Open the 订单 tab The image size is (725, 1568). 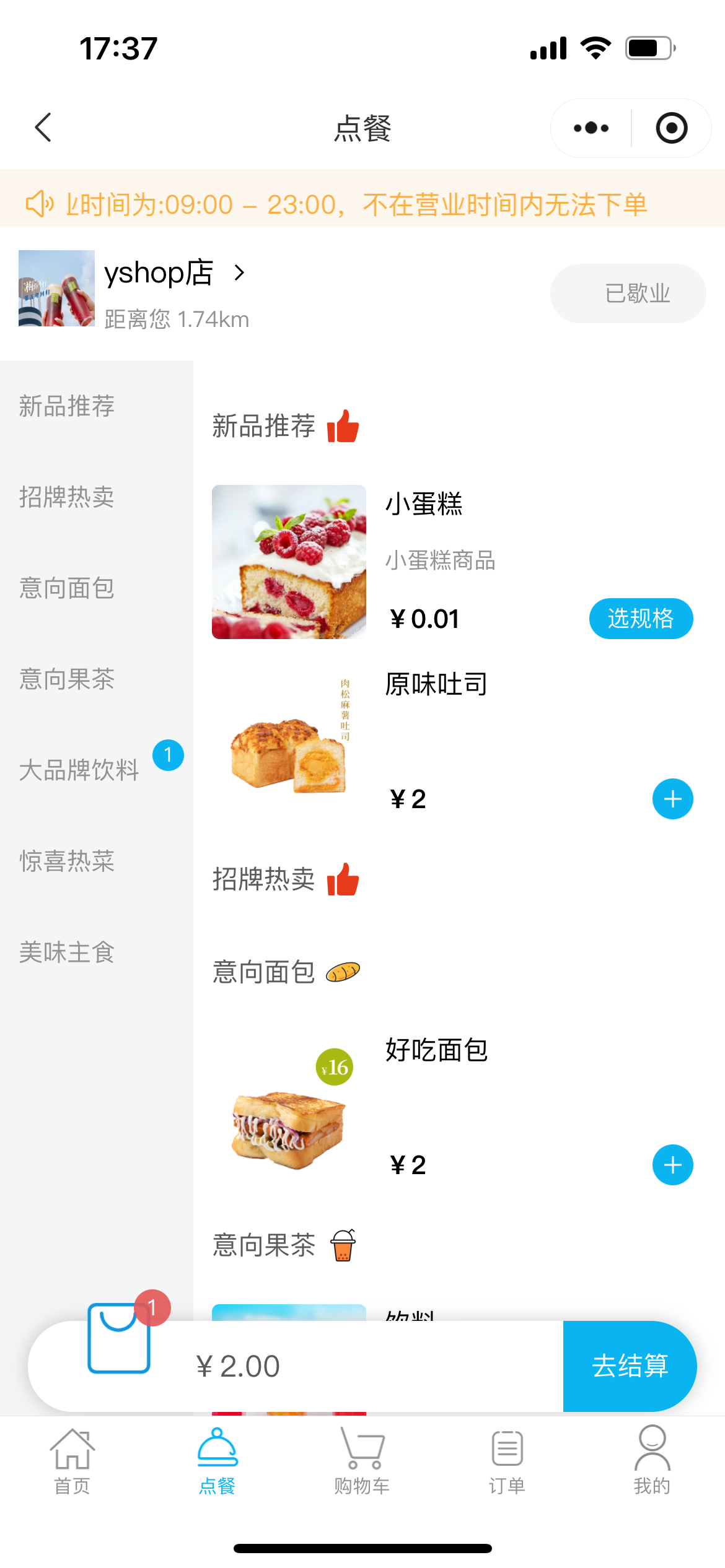507,1459
